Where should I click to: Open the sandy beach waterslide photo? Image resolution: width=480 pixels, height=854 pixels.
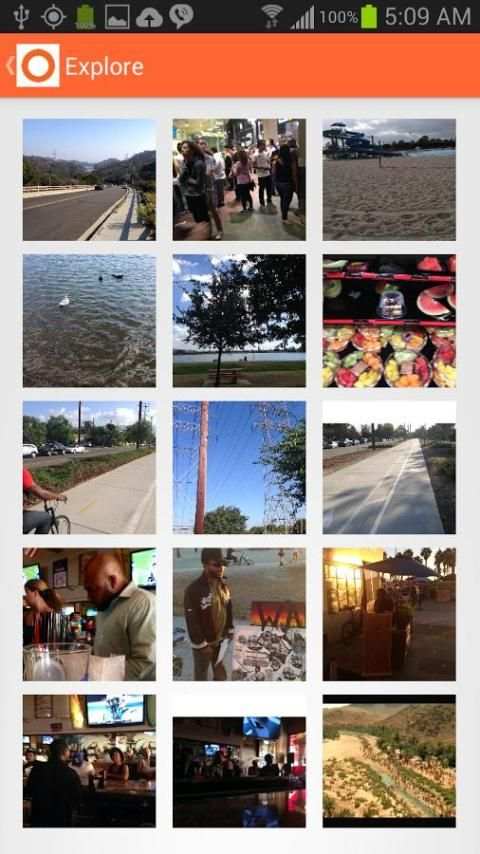389,180
